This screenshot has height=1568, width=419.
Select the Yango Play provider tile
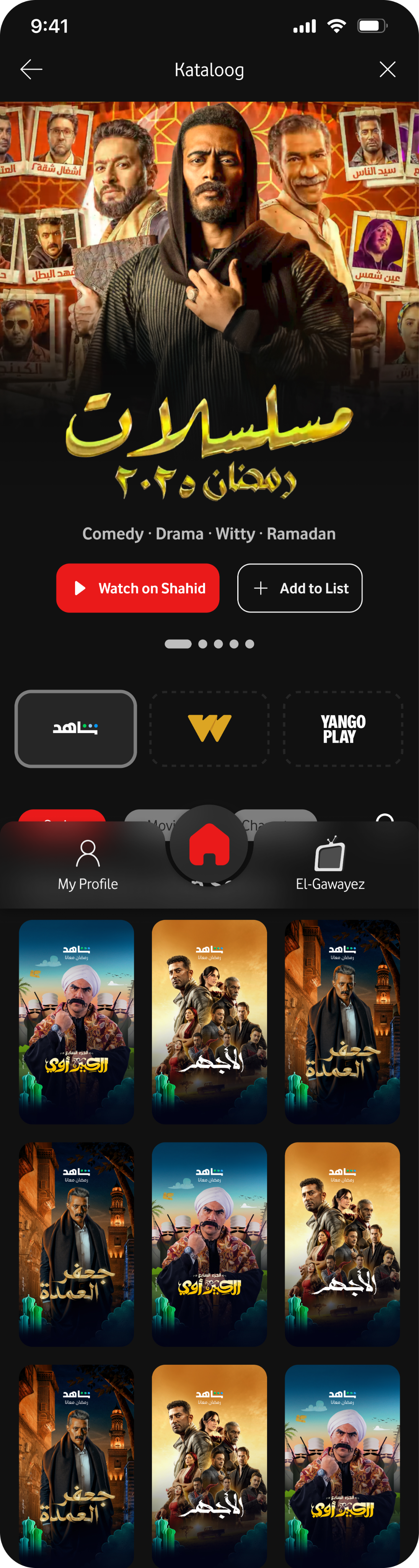pyautogui.click(x=343, y=728)
